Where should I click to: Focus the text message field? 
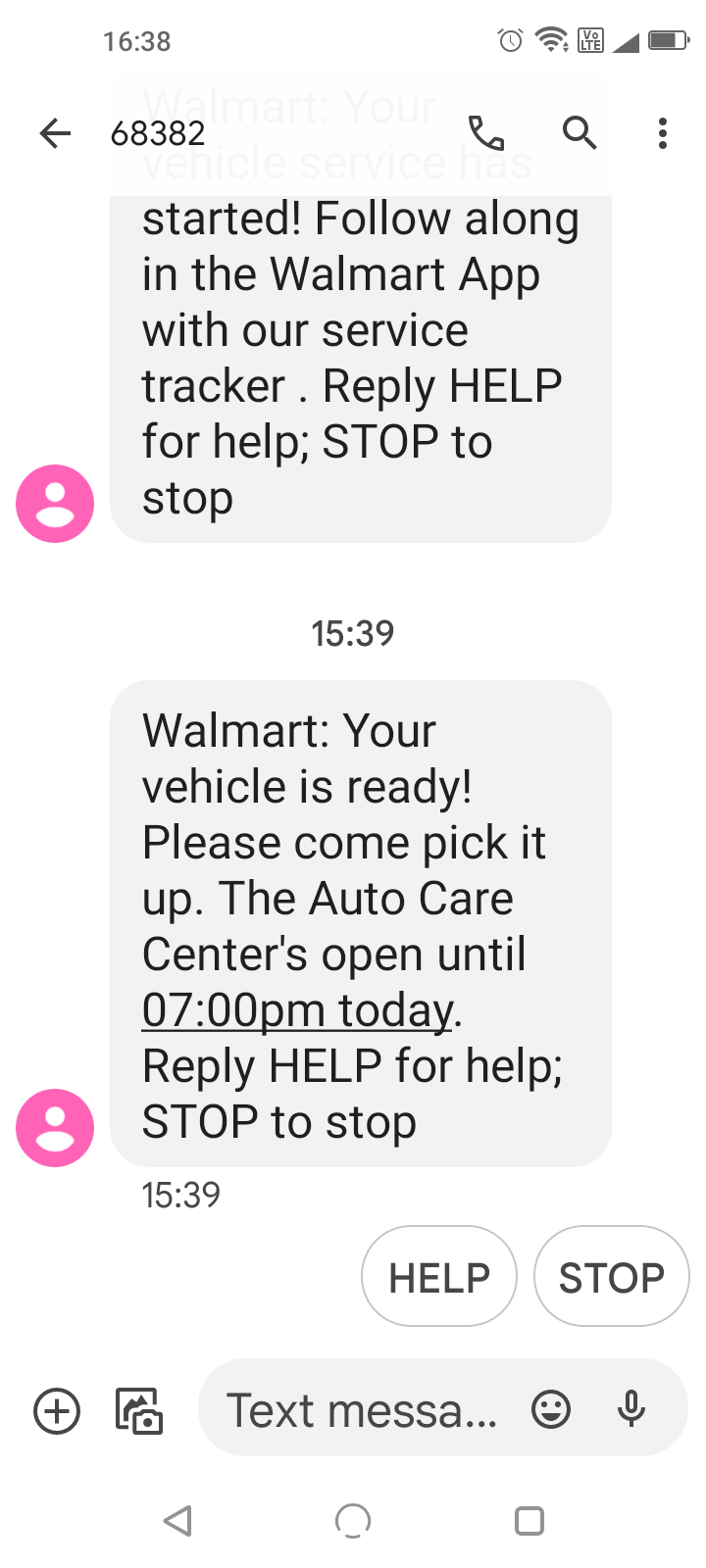click(363, 1410)
